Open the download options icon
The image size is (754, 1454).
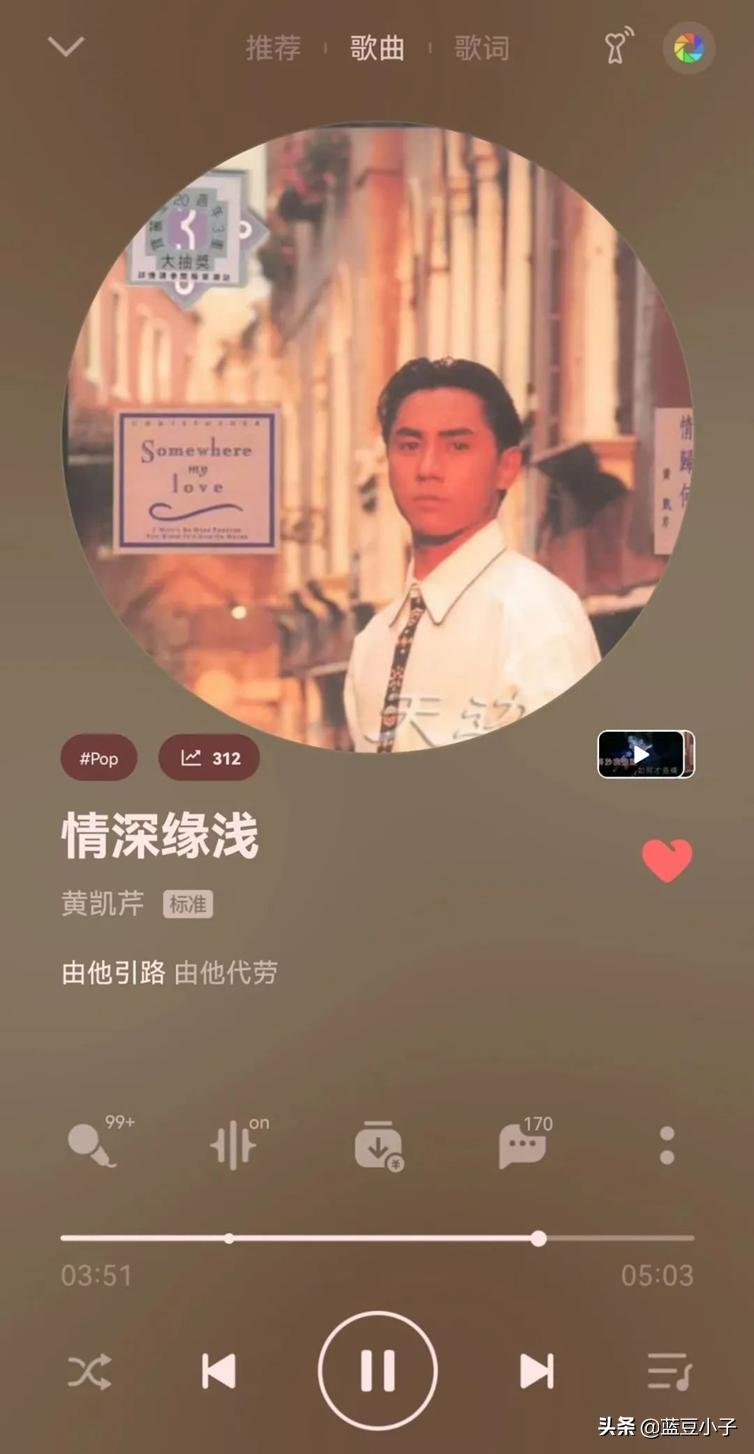point(377,1147)
